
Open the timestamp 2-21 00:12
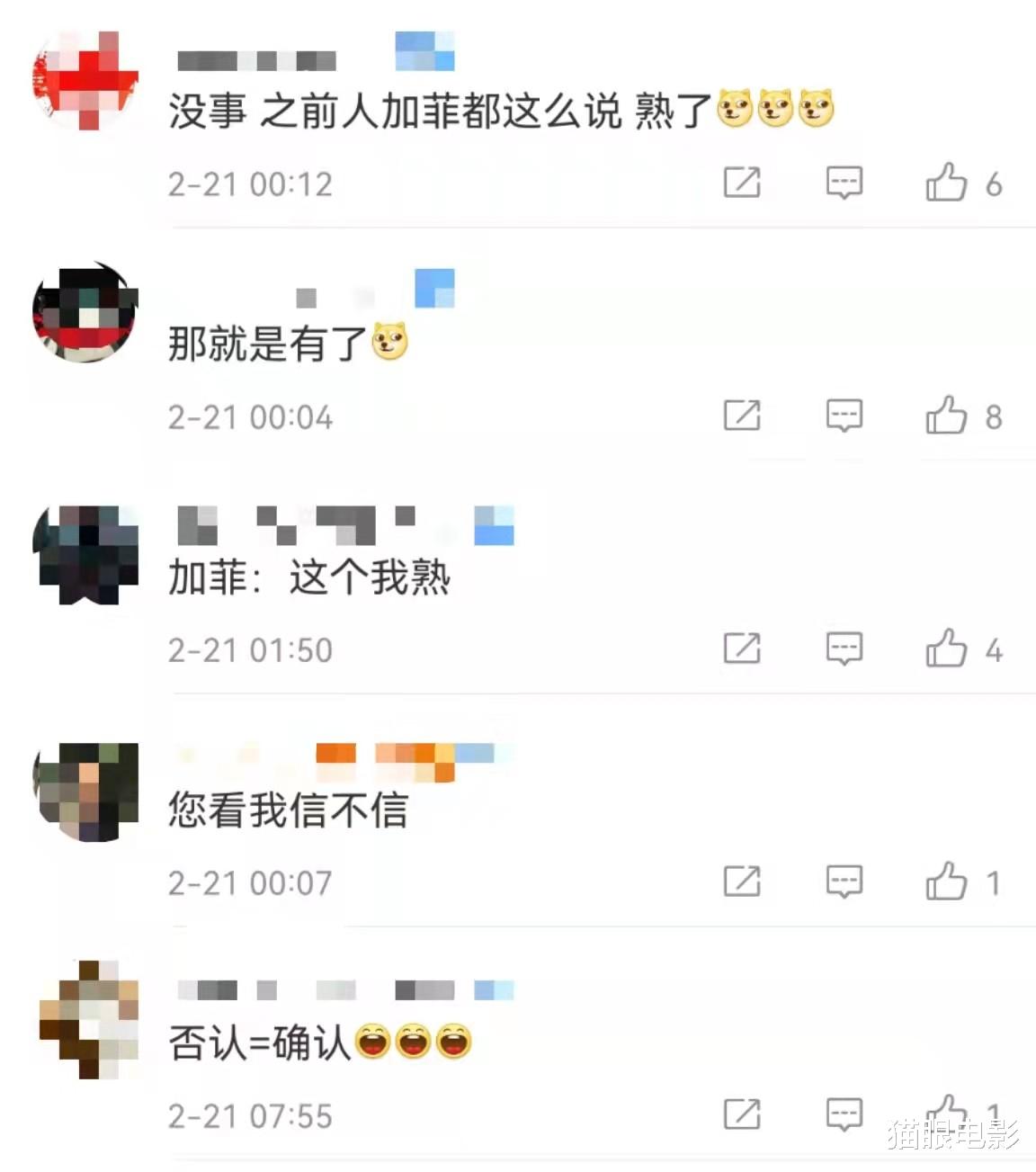[x=252, y=183]
